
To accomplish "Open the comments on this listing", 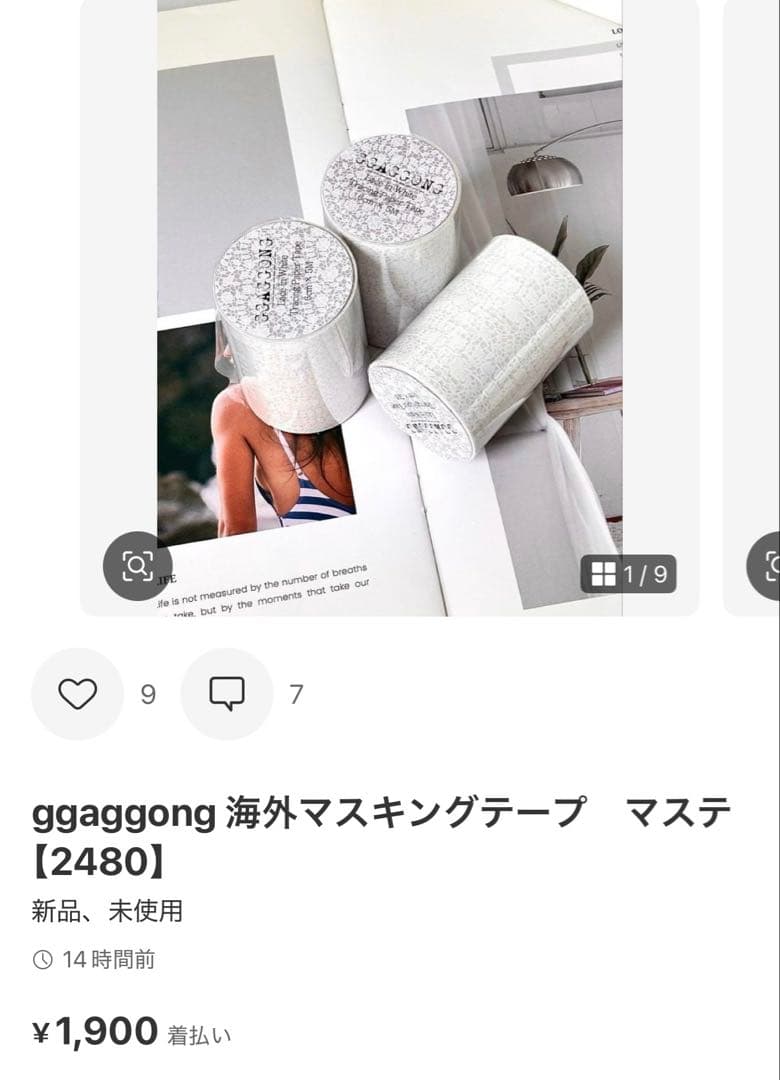I will pyautogui.click(x=227, y=693).
